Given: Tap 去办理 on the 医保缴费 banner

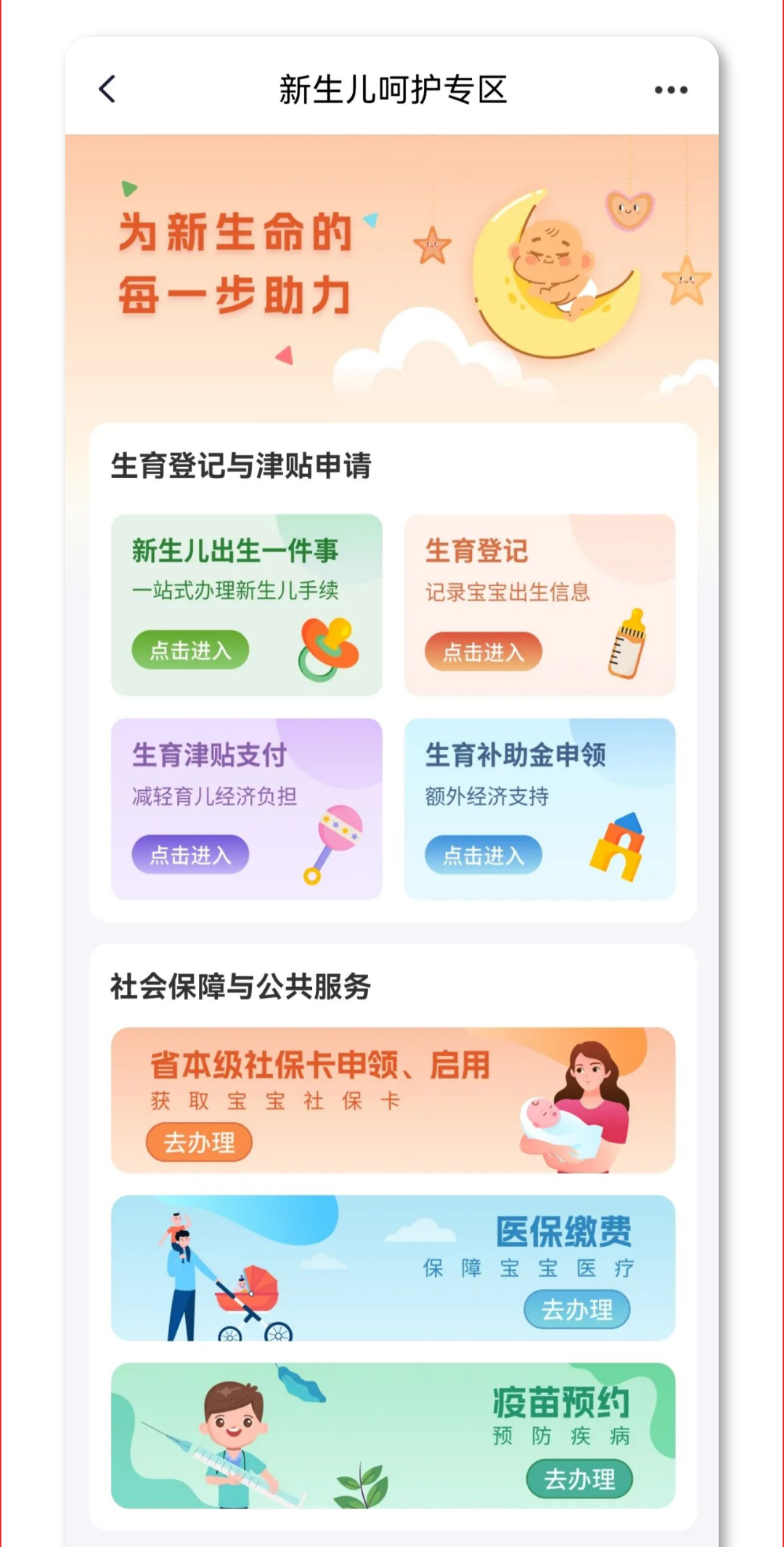Looking at the screenshot, I should pos(577,1310).
